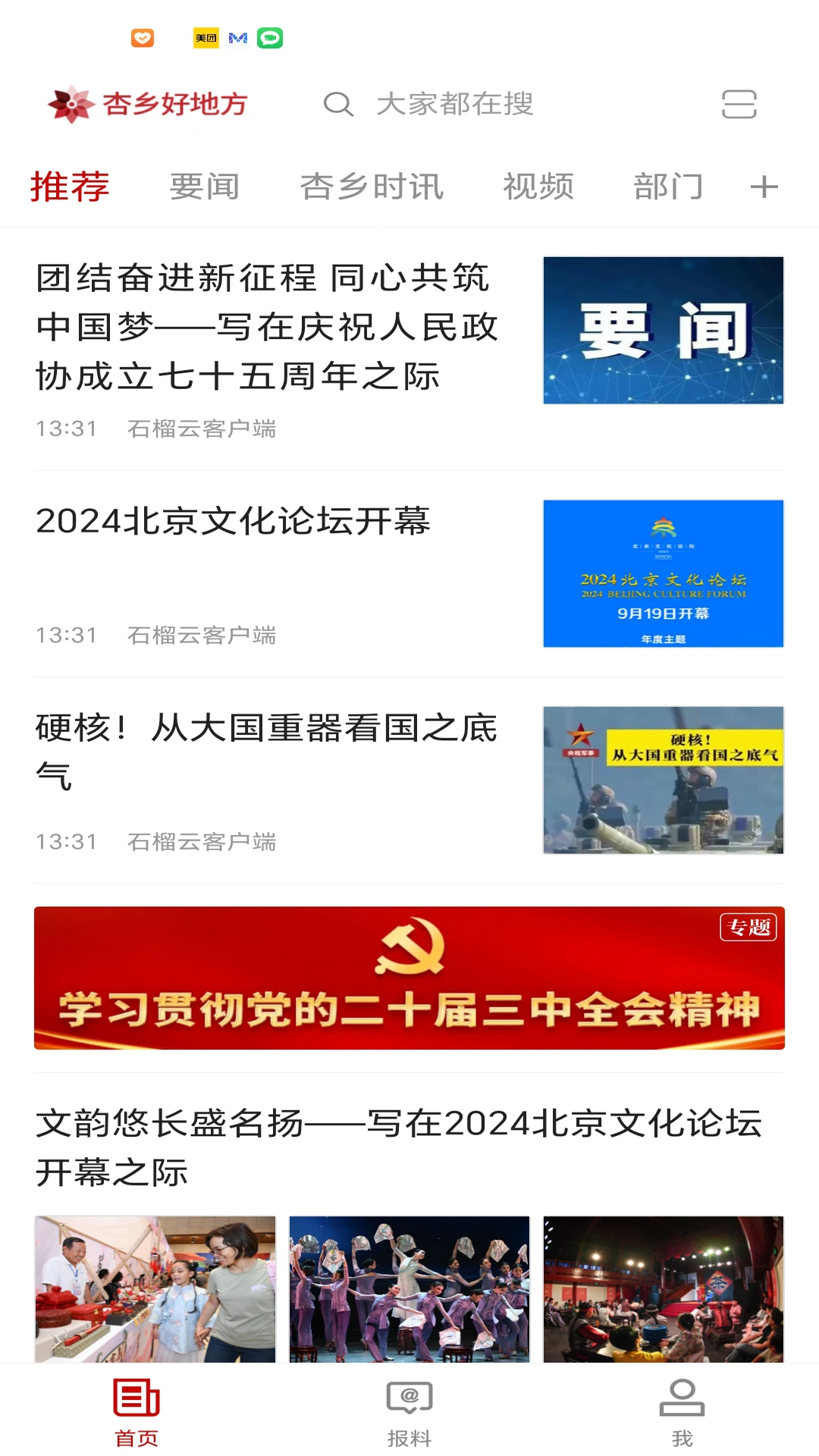Screen dimensions: 819x1456
Task: Read 2024北京文化论坛开幕 article
Action: [234, 522]
